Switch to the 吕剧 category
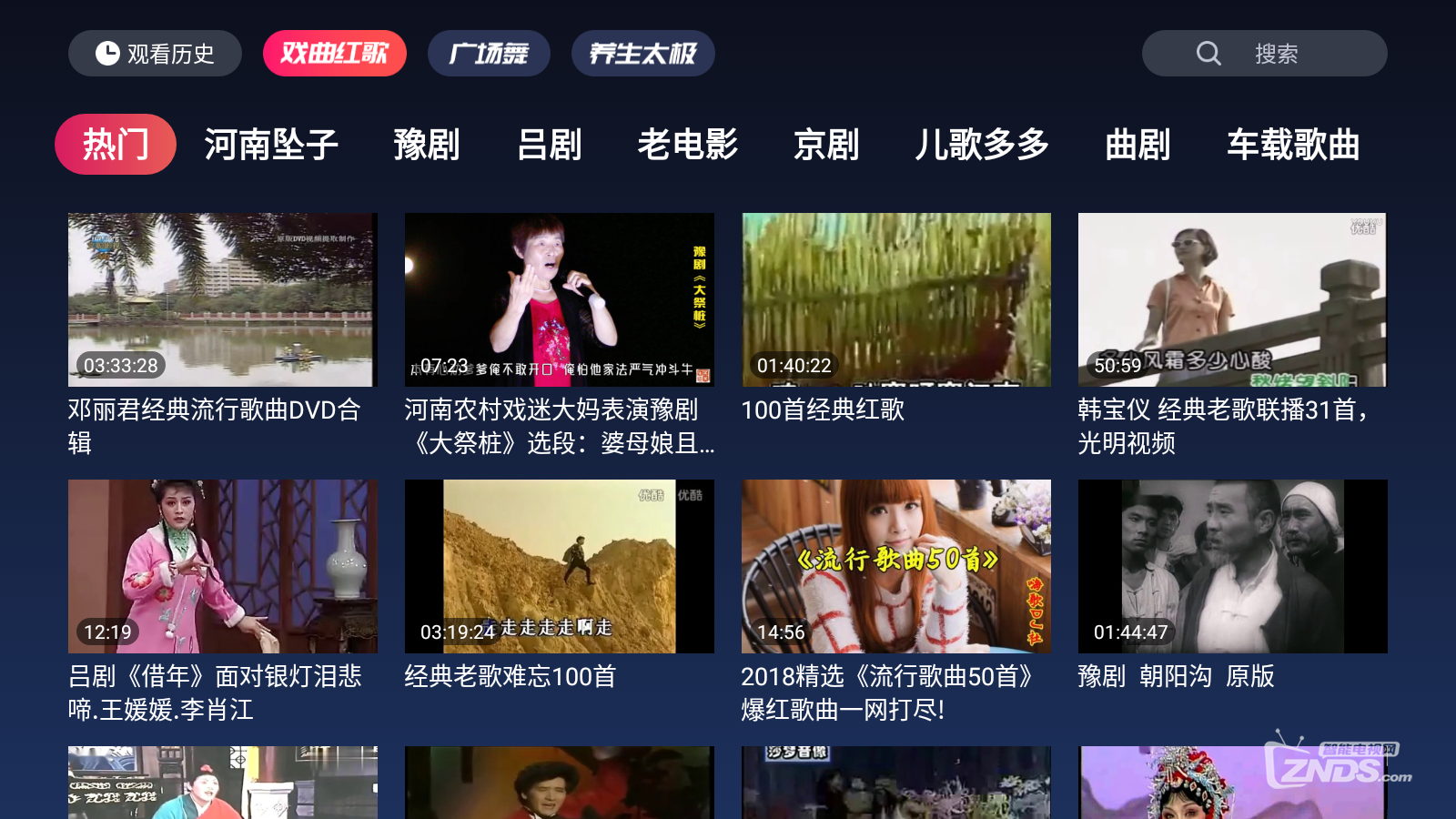1456x819 pixels. click(x=549, y=144)
